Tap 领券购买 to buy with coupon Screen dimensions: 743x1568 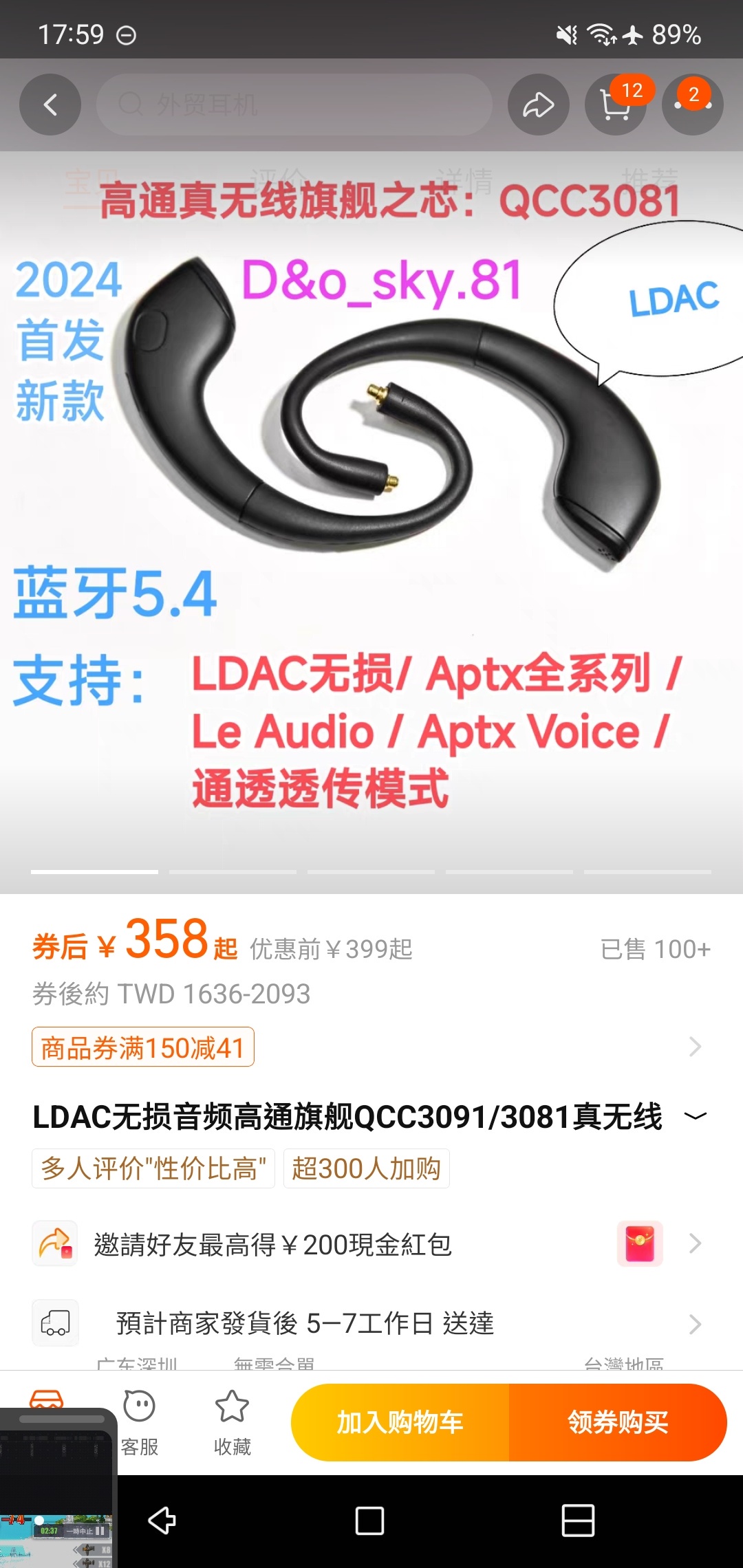pyautogui.click(x=618, y=1422)
